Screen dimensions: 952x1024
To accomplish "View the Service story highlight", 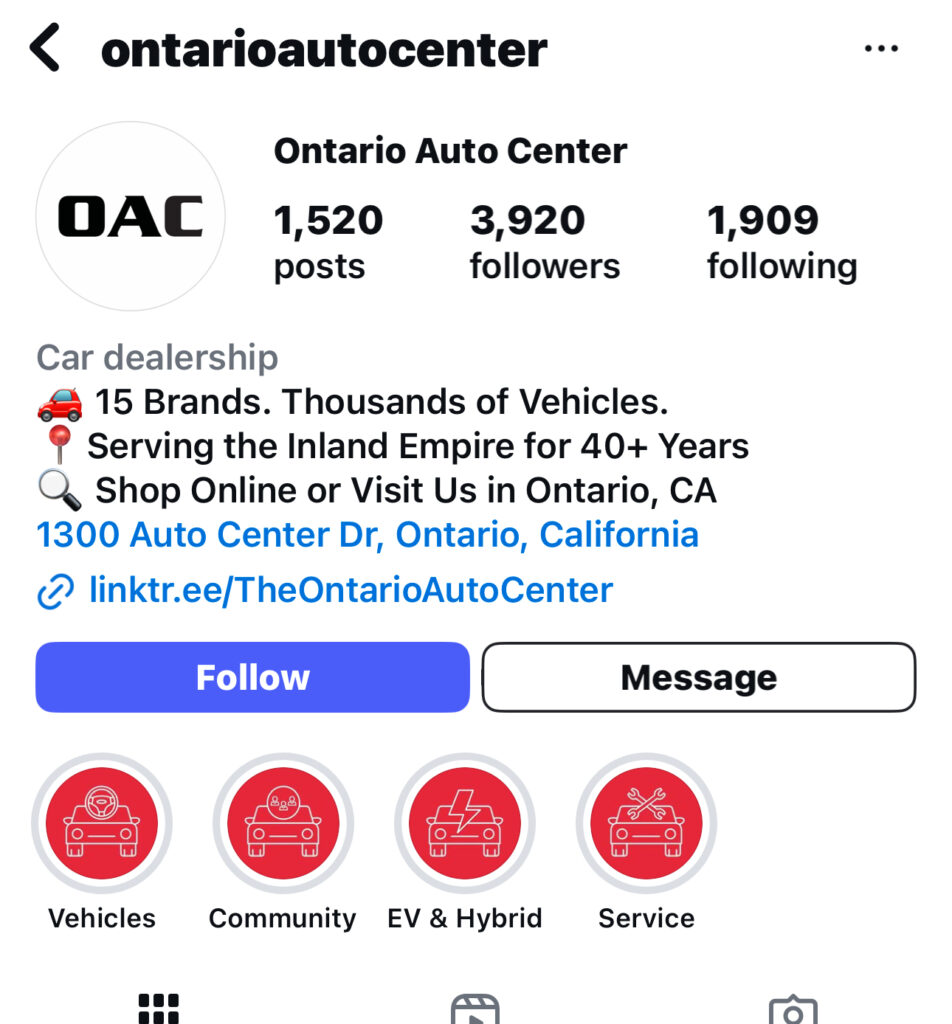I will coord(646,824).
